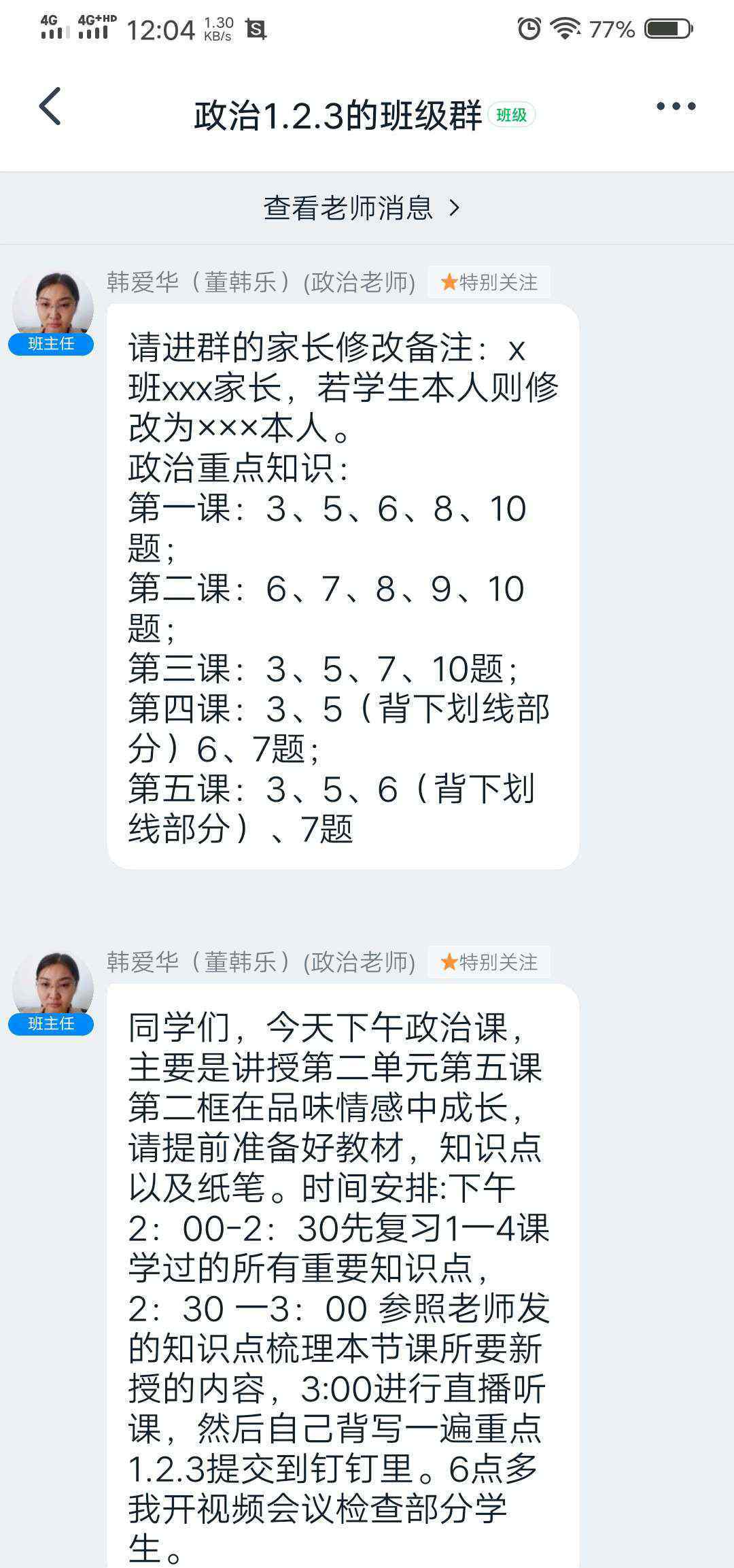Open 查看老师消息 to view teacher messages
Image resolution: width=734 pixels, height=1568 pixels.
(x=362, y=208)
